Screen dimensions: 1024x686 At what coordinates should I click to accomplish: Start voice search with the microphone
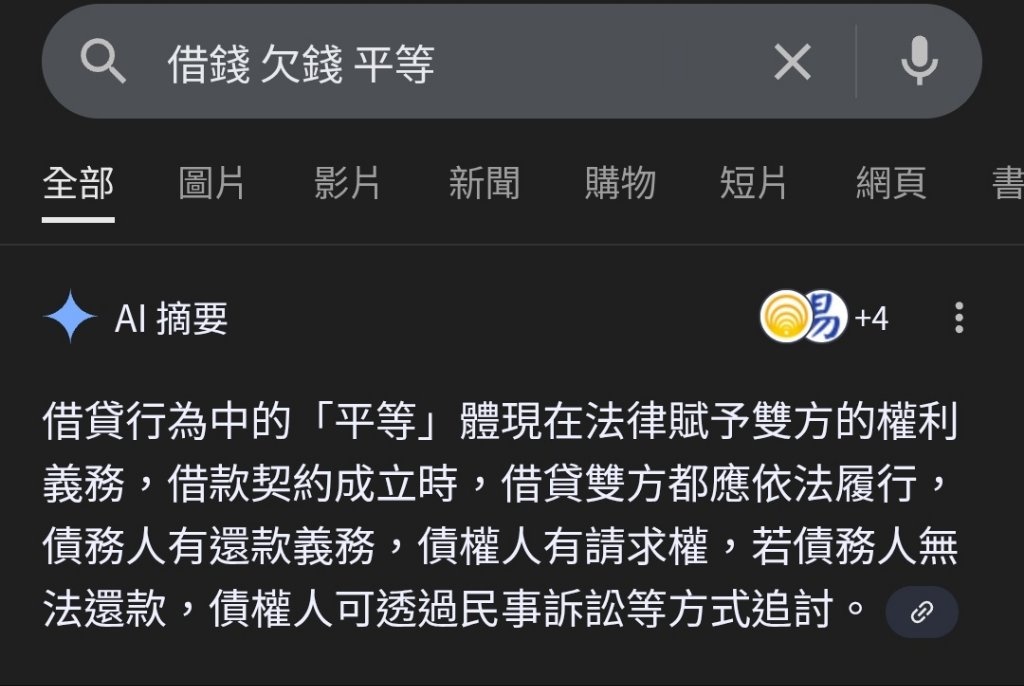click(x=919, y=64)
